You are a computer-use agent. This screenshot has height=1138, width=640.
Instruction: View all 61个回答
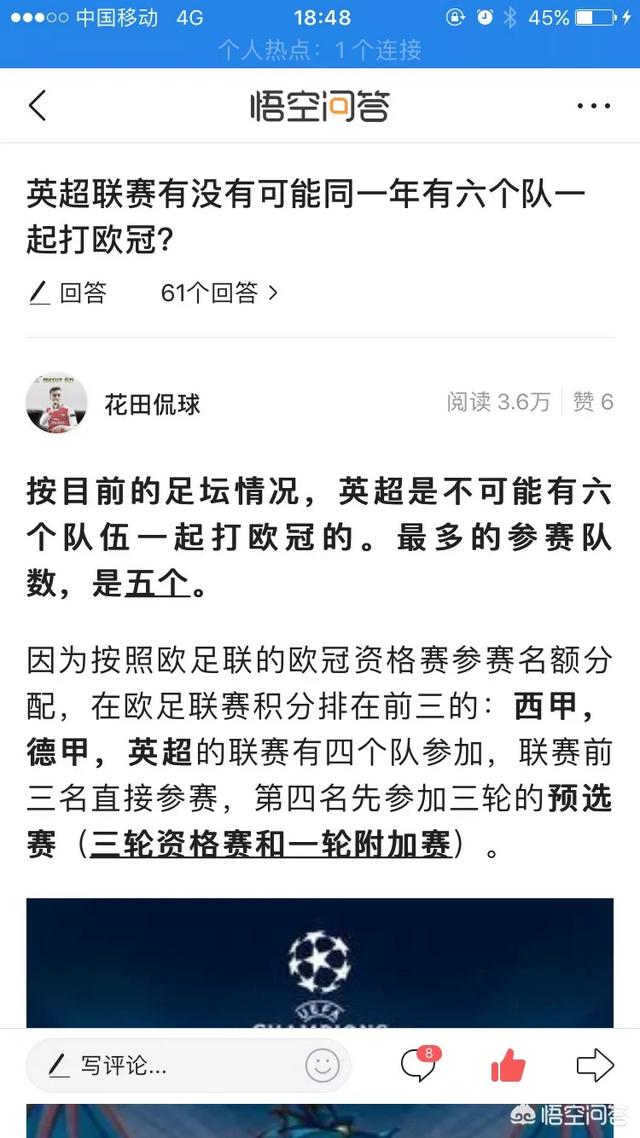(x=219, y=292)
